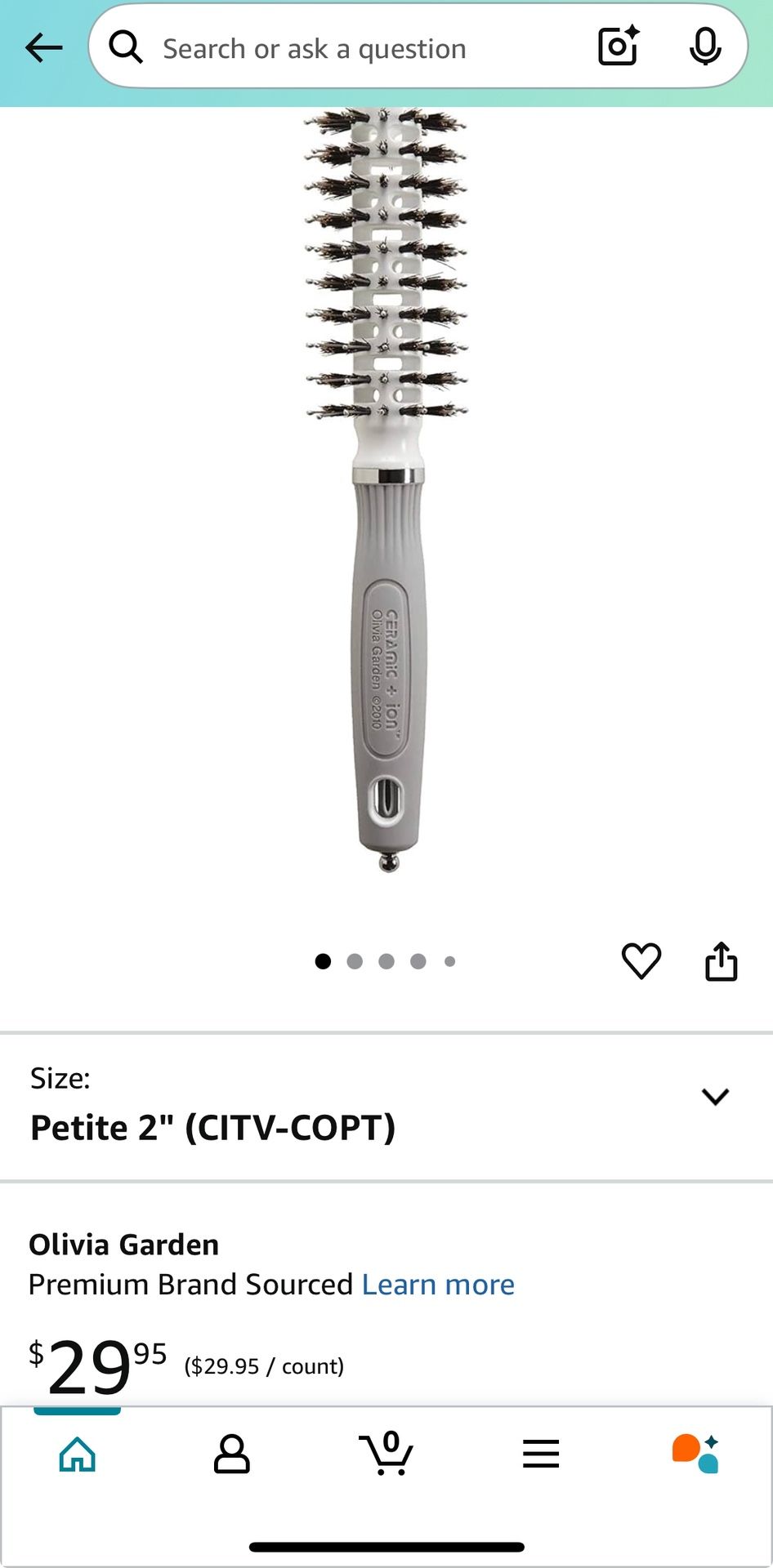Screen dimensions: 773x1568
Task: Open camera lens search
Action: (x=618, y=47)
